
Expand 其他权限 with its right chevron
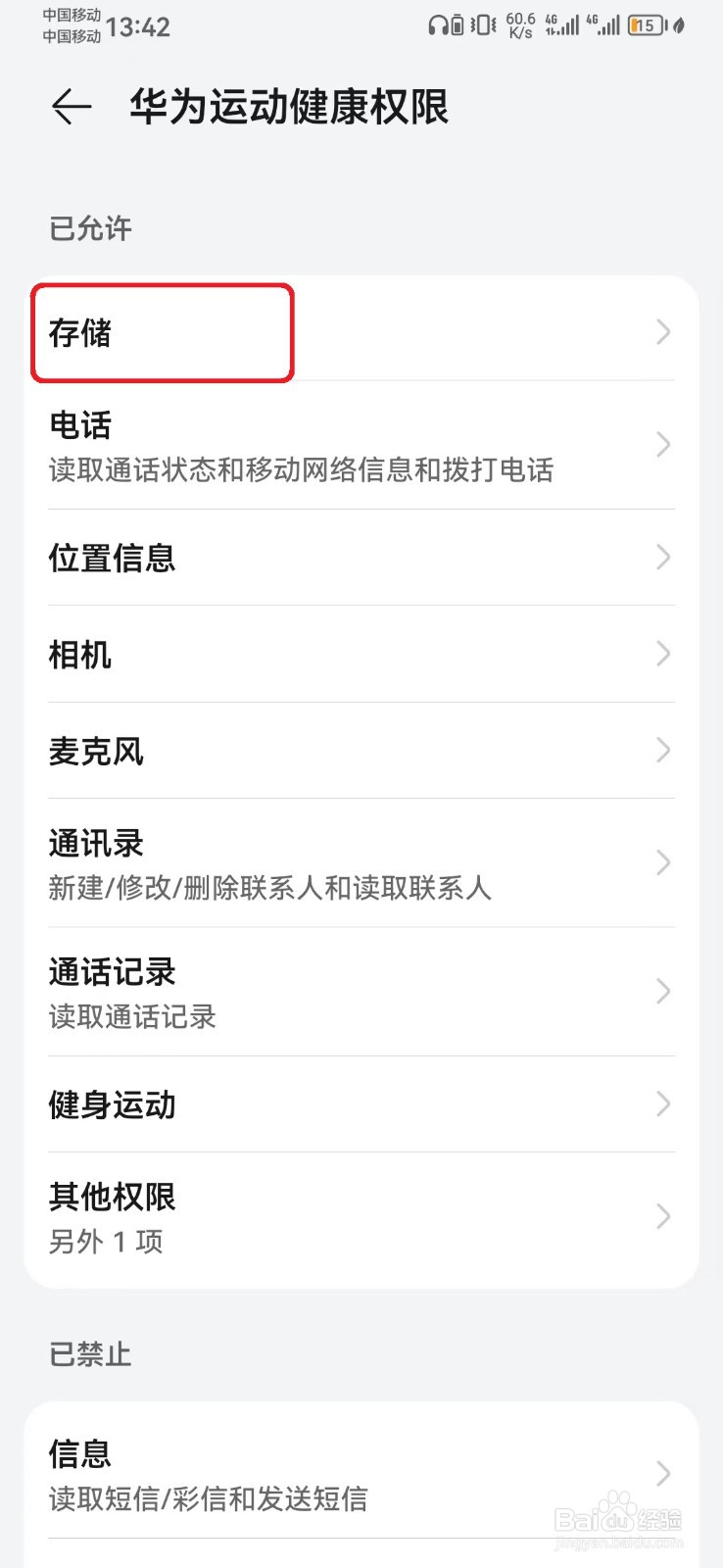[x=663, y=1217]
